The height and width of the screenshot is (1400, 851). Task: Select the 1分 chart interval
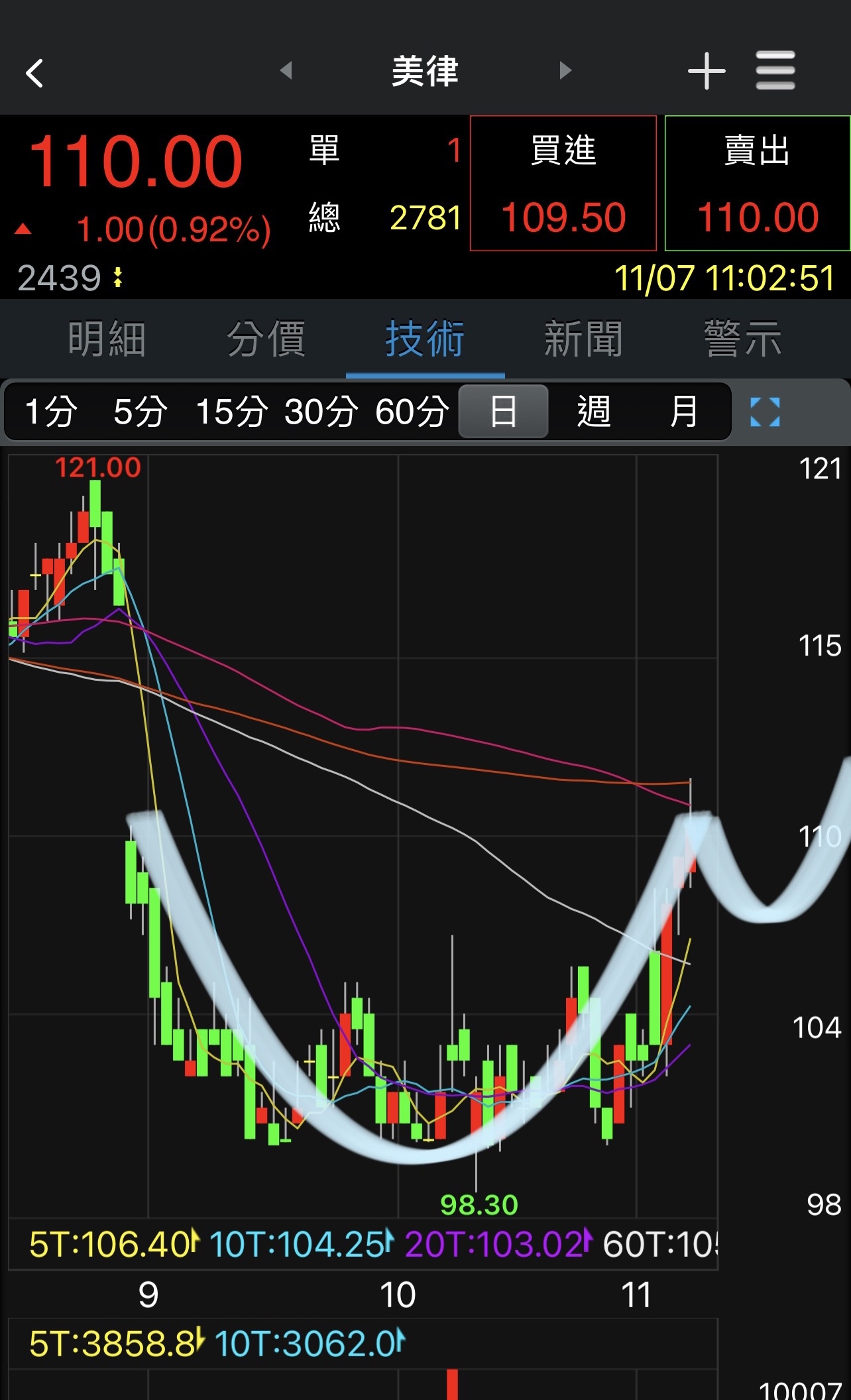click(51, 412)
